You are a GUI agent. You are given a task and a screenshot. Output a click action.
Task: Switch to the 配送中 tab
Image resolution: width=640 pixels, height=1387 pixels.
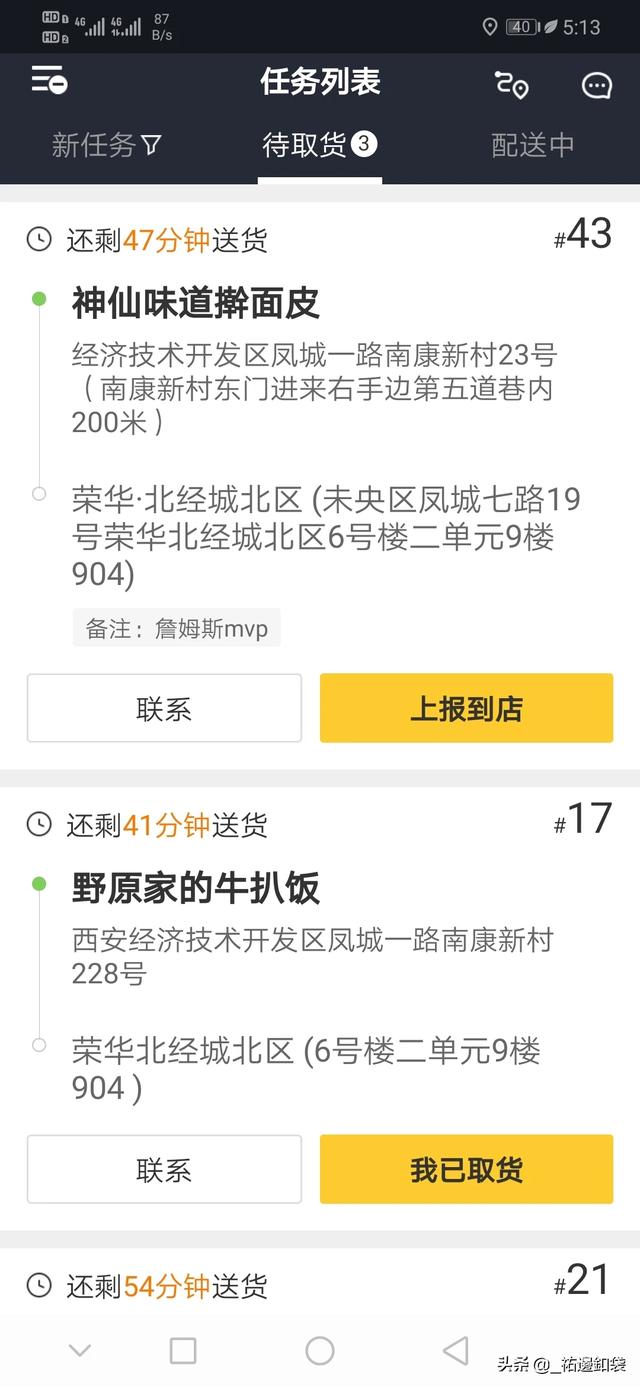click(x=533, y=145)
